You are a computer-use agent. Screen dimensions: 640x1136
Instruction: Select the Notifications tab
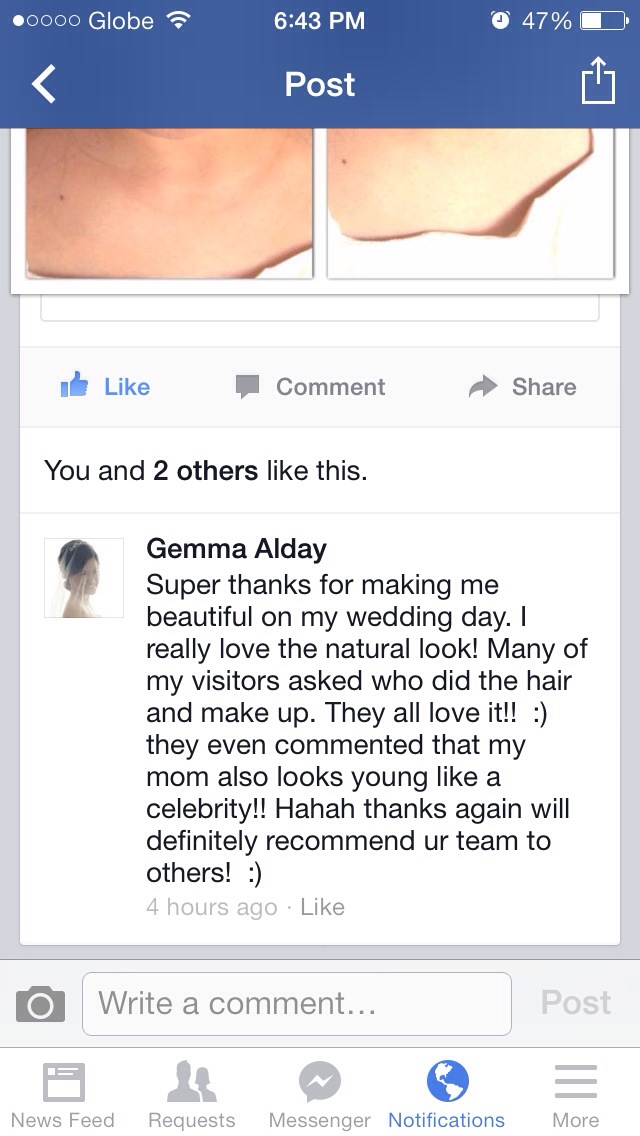coord(447,1095)
